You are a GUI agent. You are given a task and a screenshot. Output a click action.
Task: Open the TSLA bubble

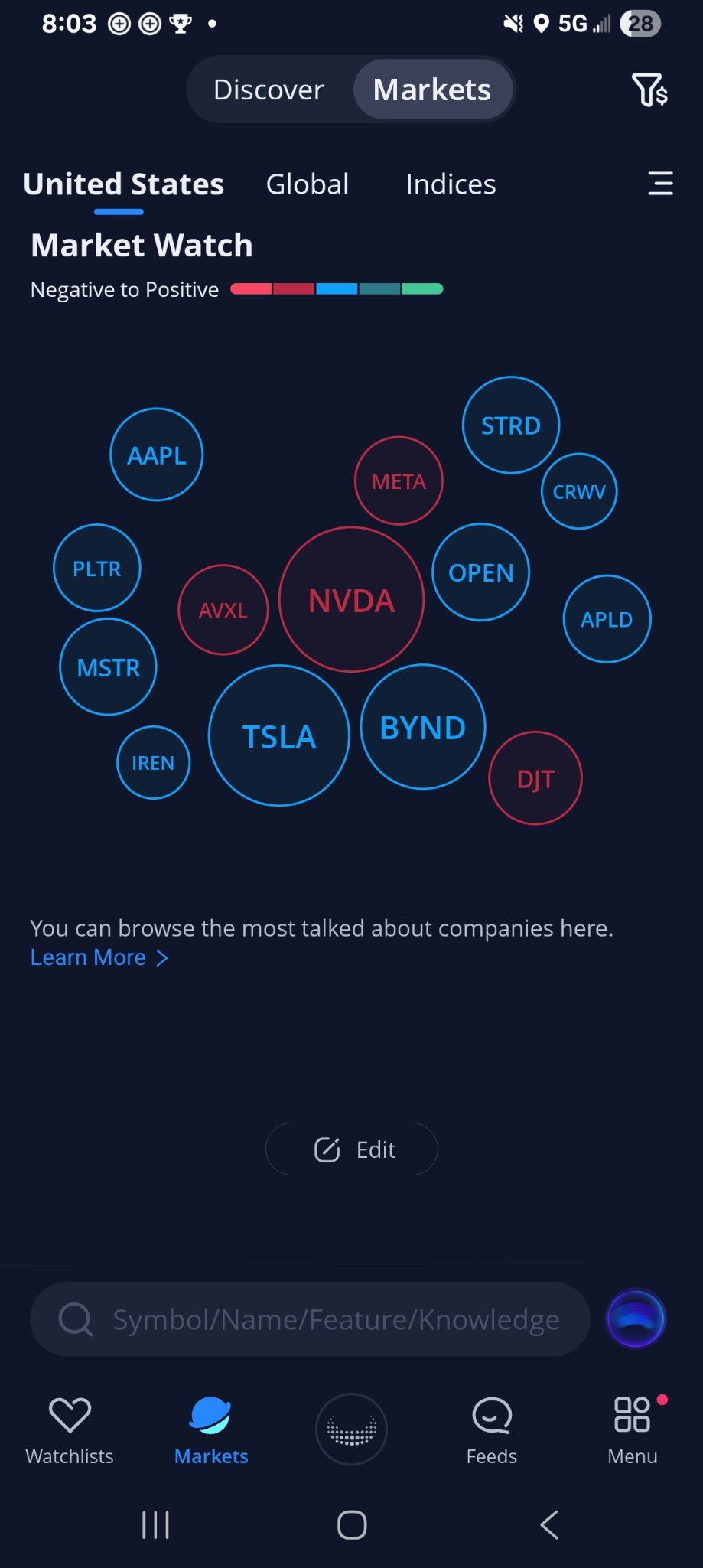pyautogui.click(x=279, y=736)
